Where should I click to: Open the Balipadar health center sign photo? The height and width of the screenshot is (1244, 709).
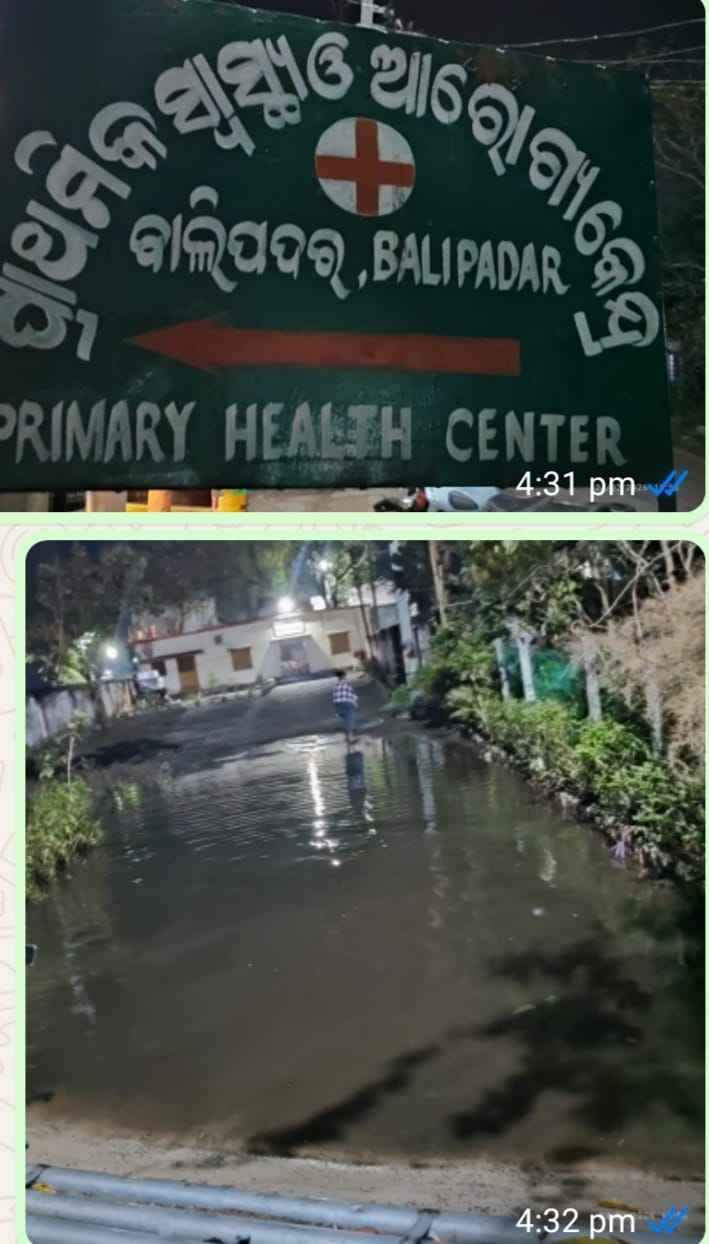(340, 250)
